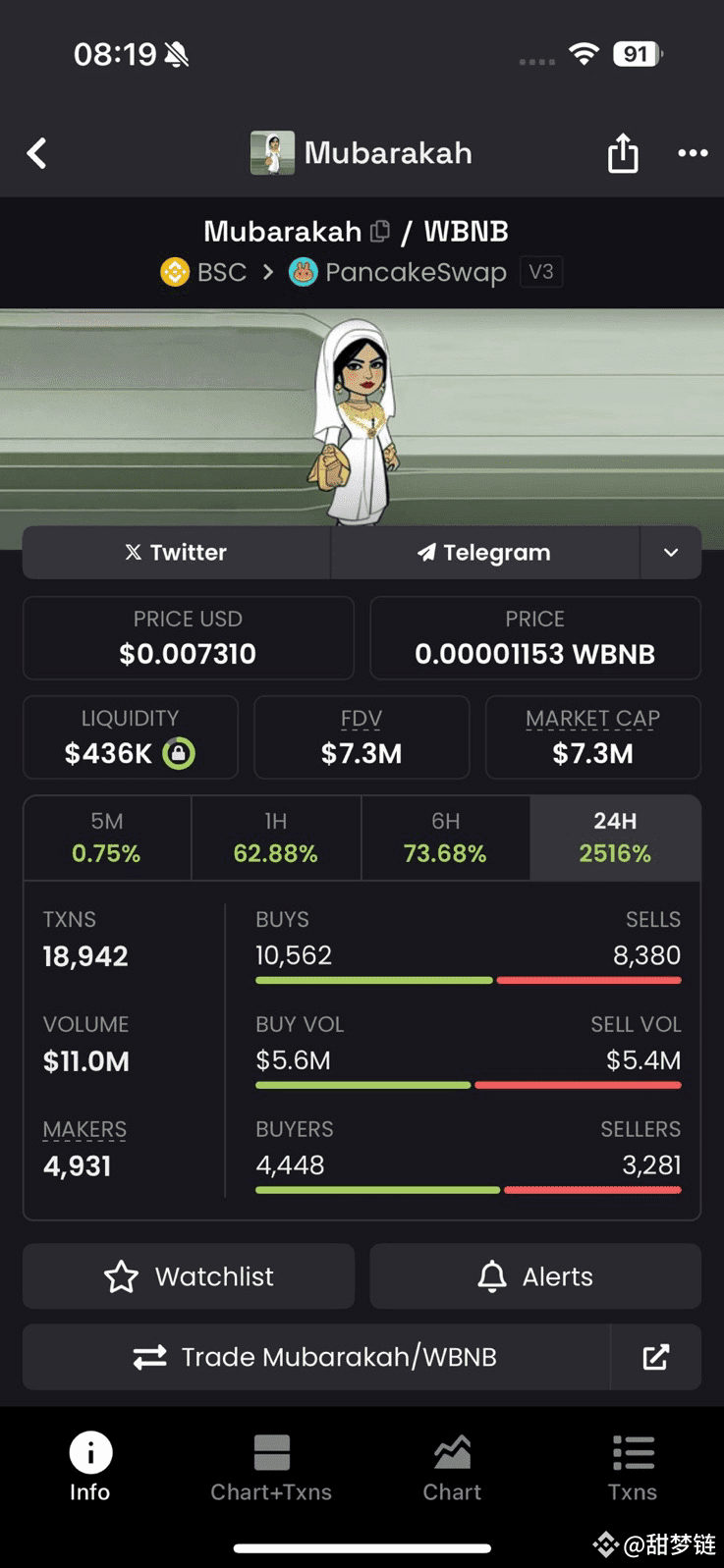Expand more social links with the chevron
The height and width of the screenshot is (1568, 724).
point(671,552)
